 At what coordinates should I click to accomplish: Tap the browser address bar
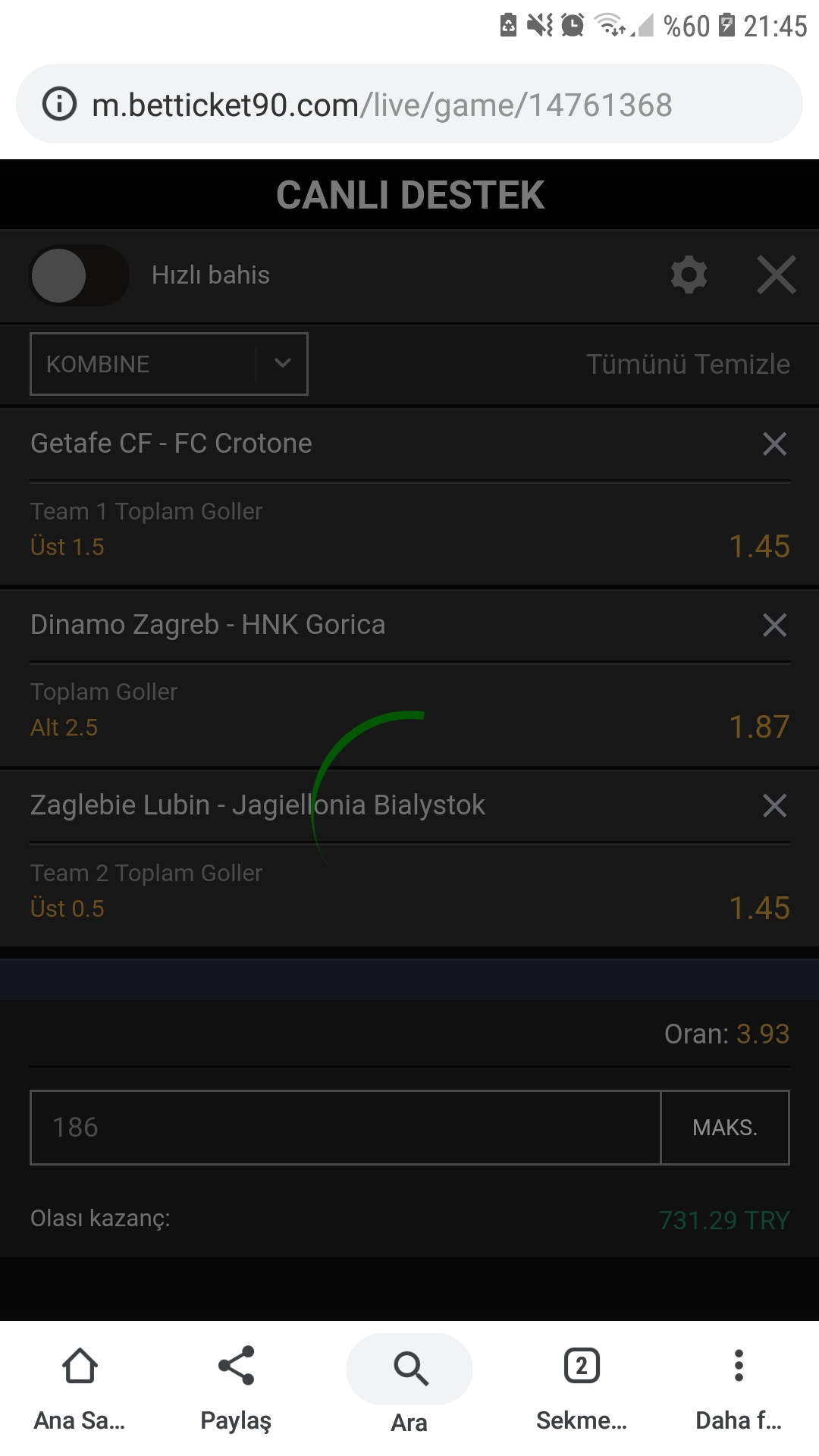[409, 104]
